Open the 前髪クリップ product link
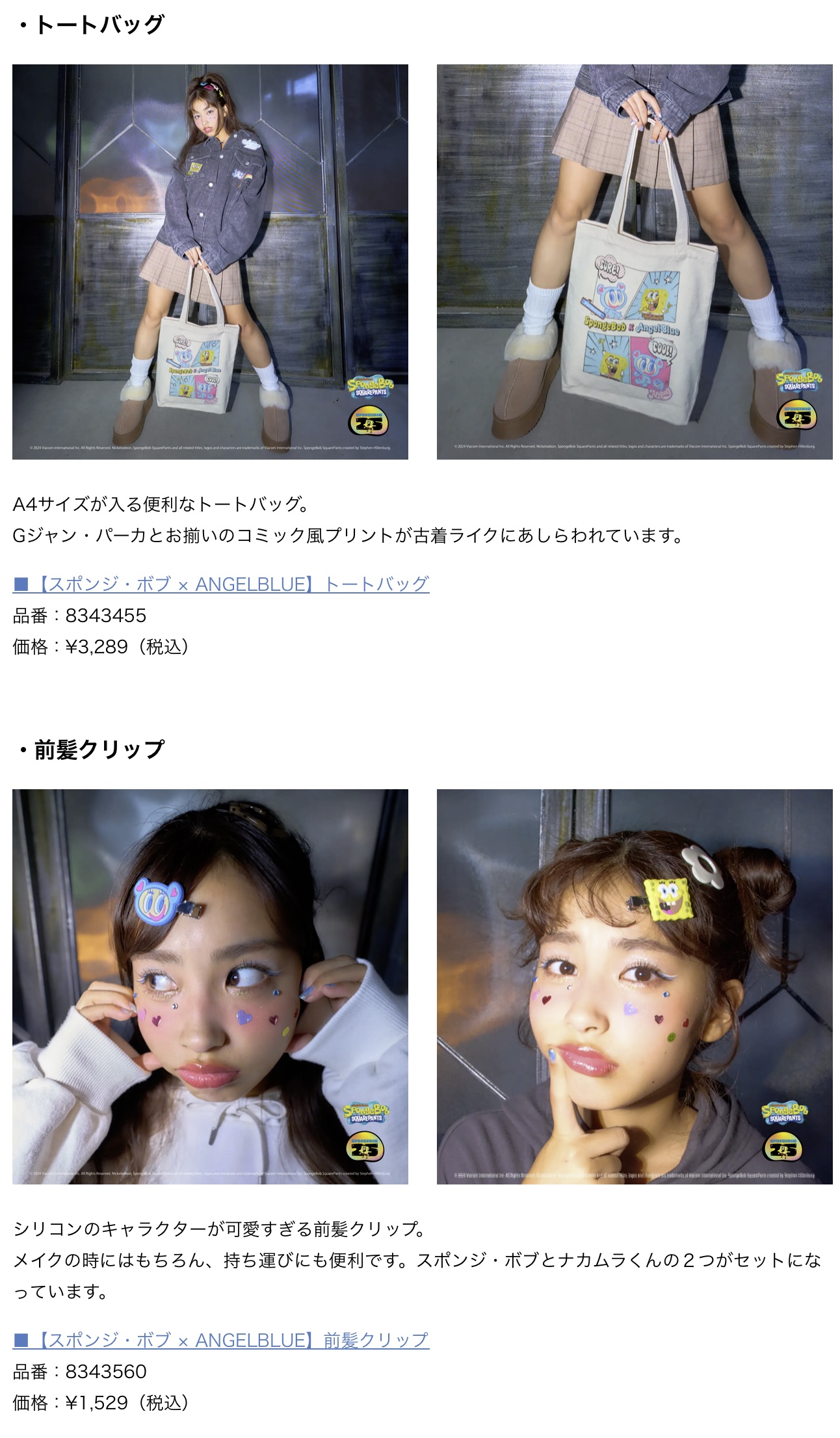Viewport: 840px width, 1438px height. pos(221,1340)
